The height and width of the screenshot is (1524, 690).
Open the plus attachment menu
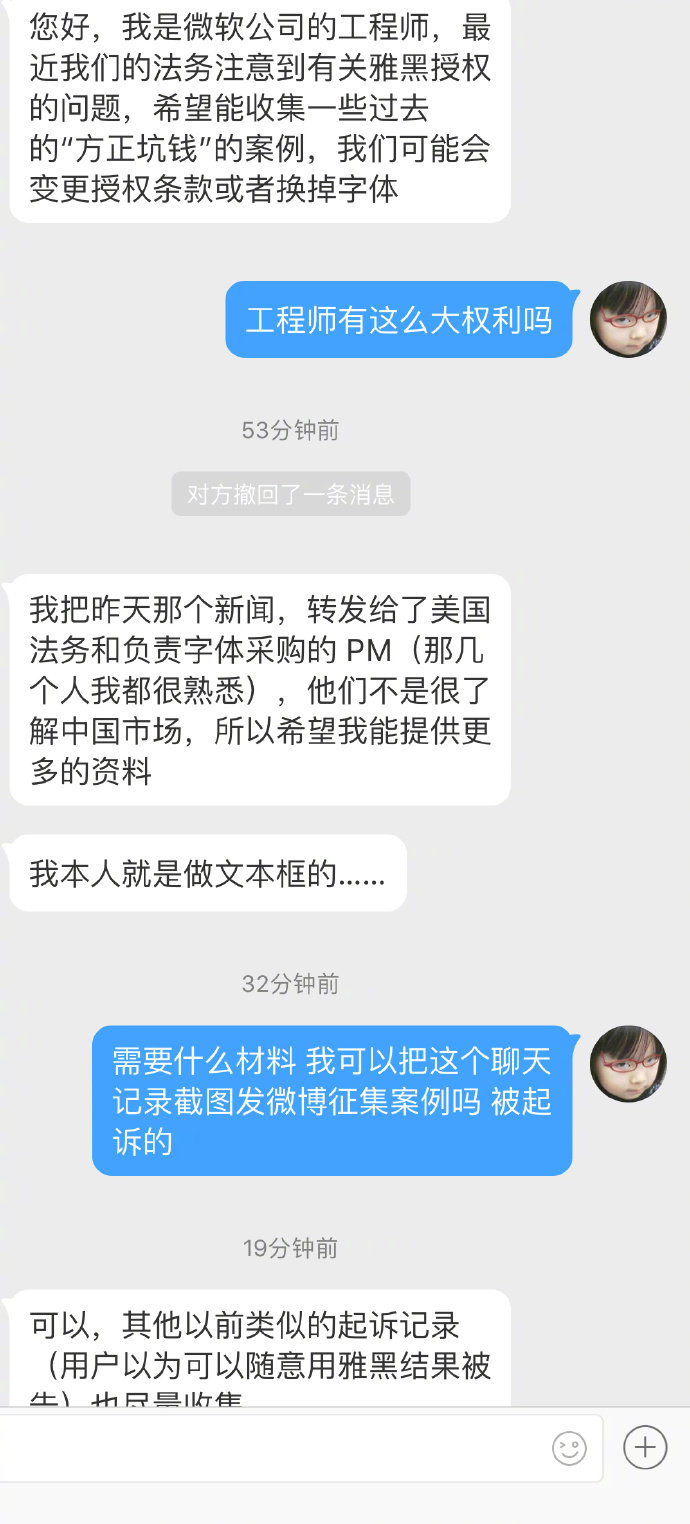(x=645, y=1446)
